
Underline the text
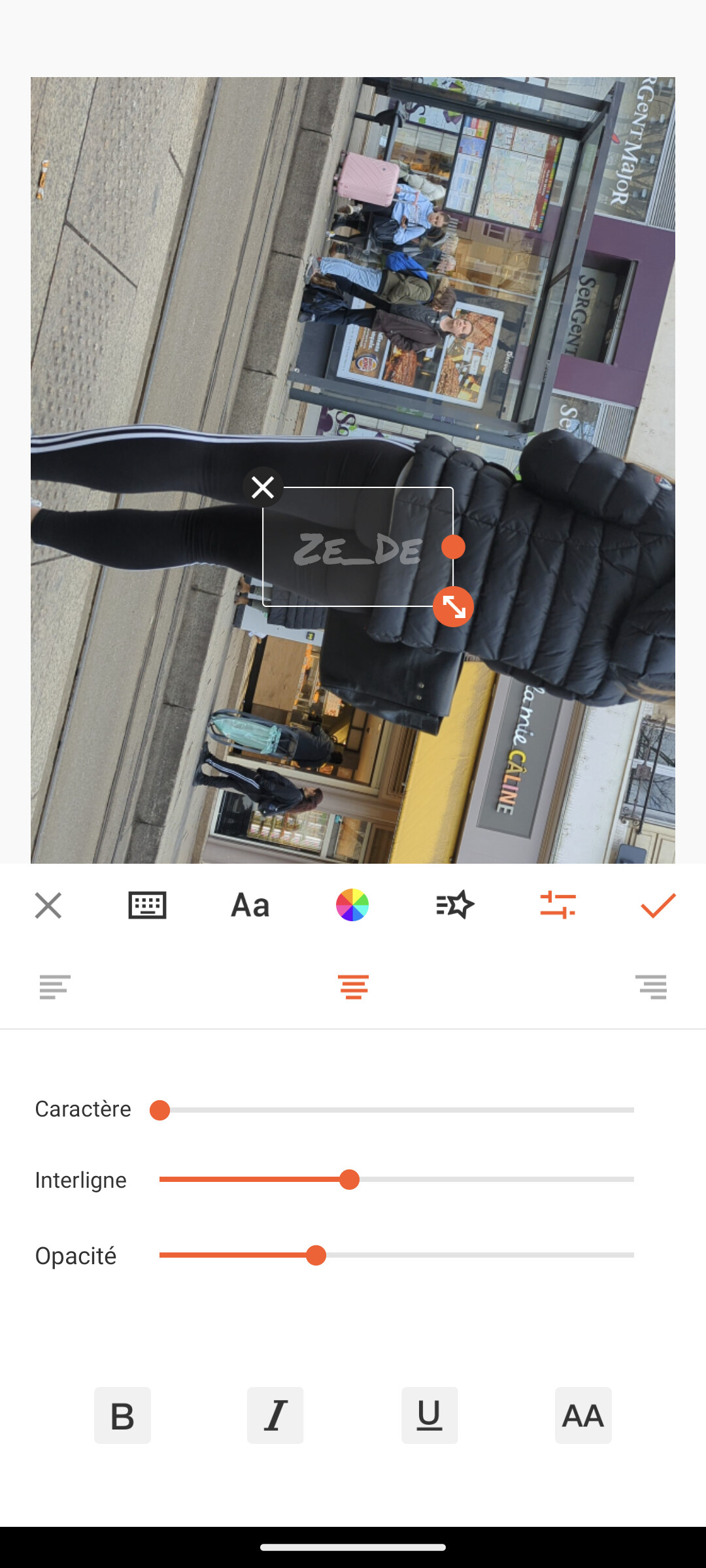click(x=429, y=1416)
